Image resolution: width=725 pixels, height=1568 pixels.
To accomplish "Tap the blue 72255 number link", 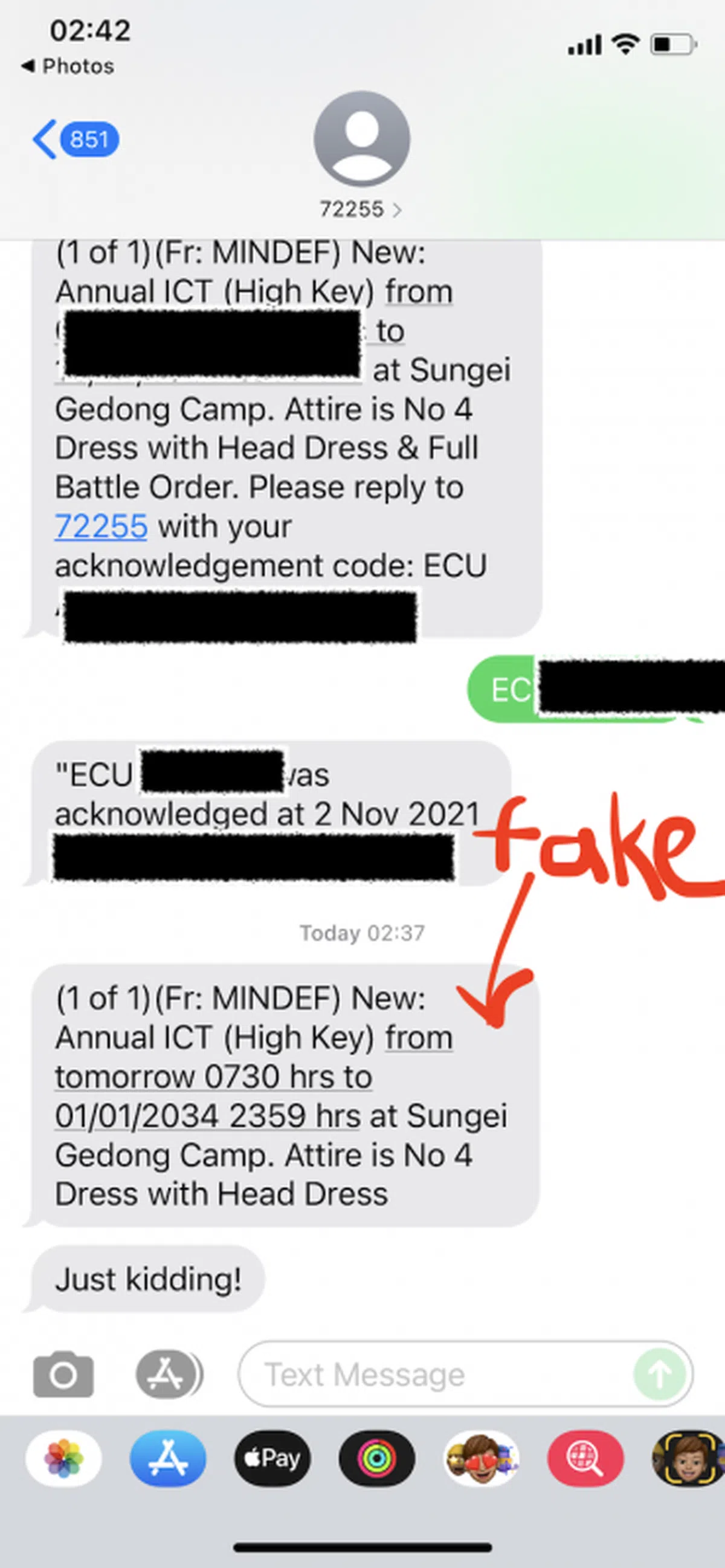I will click(101, 526).
